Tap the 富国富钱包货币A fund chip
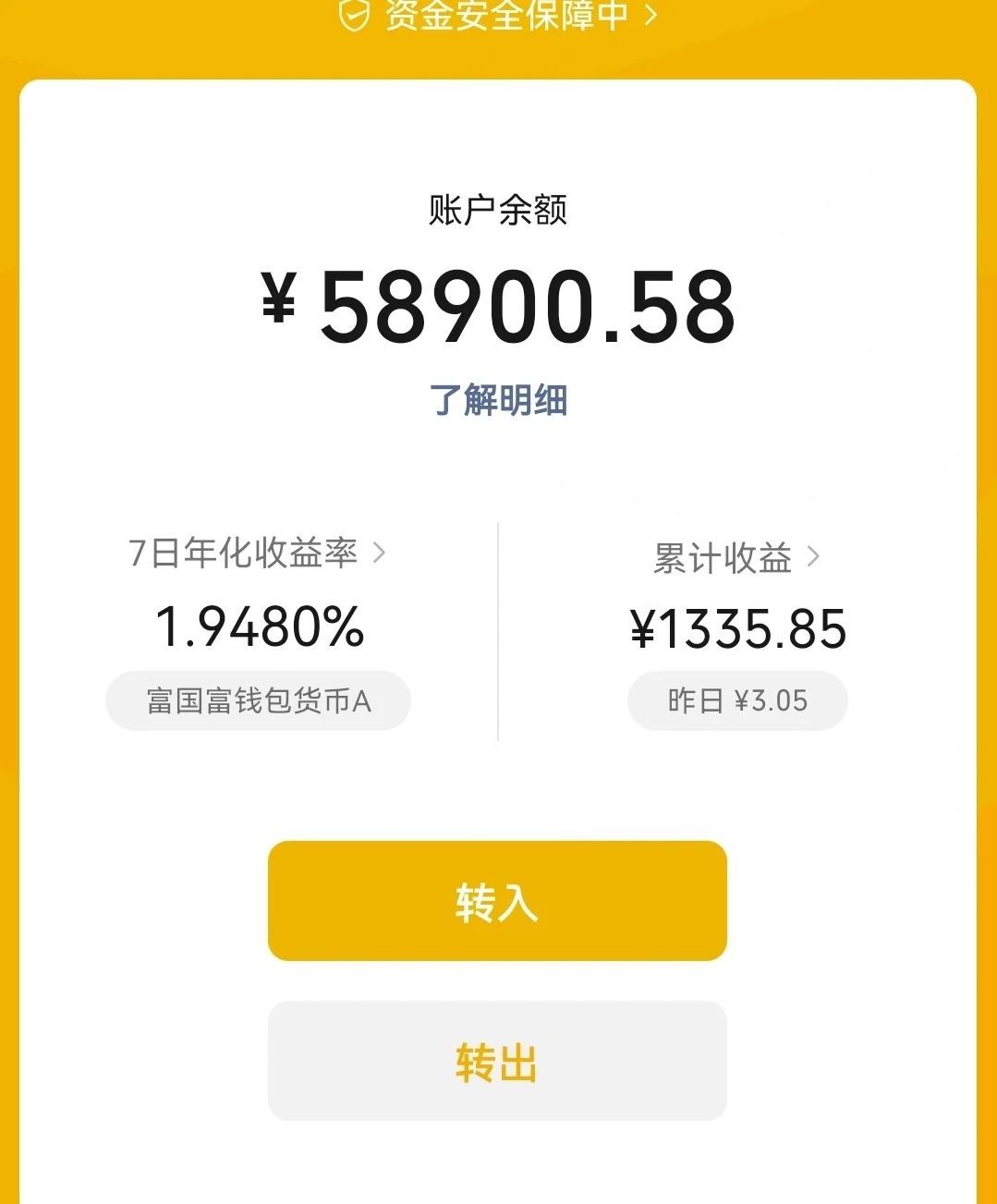This screenshot has width=997, height=1204. pyautogui.click(x=258, y=701)
